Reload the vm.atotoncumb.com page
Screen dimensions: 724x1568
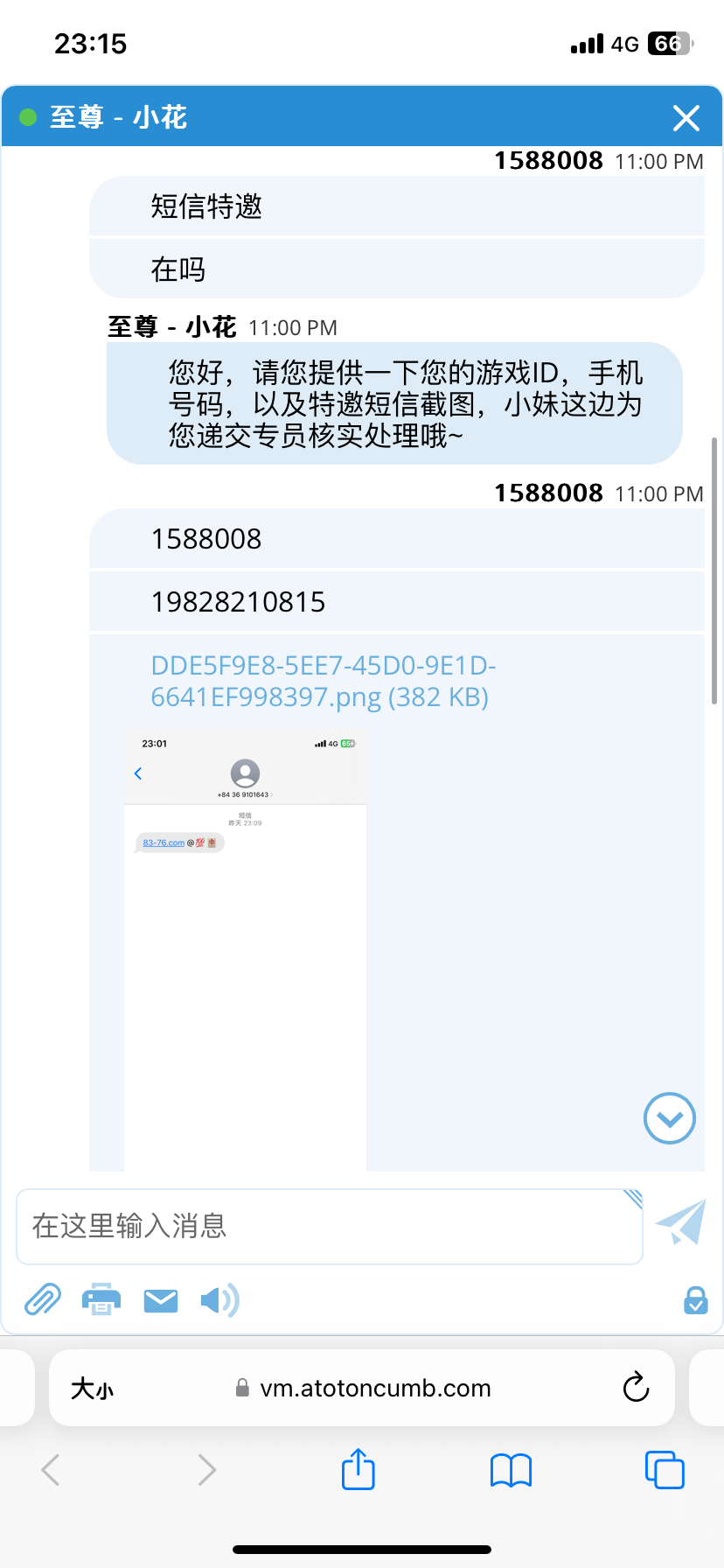coord(636,1388)
